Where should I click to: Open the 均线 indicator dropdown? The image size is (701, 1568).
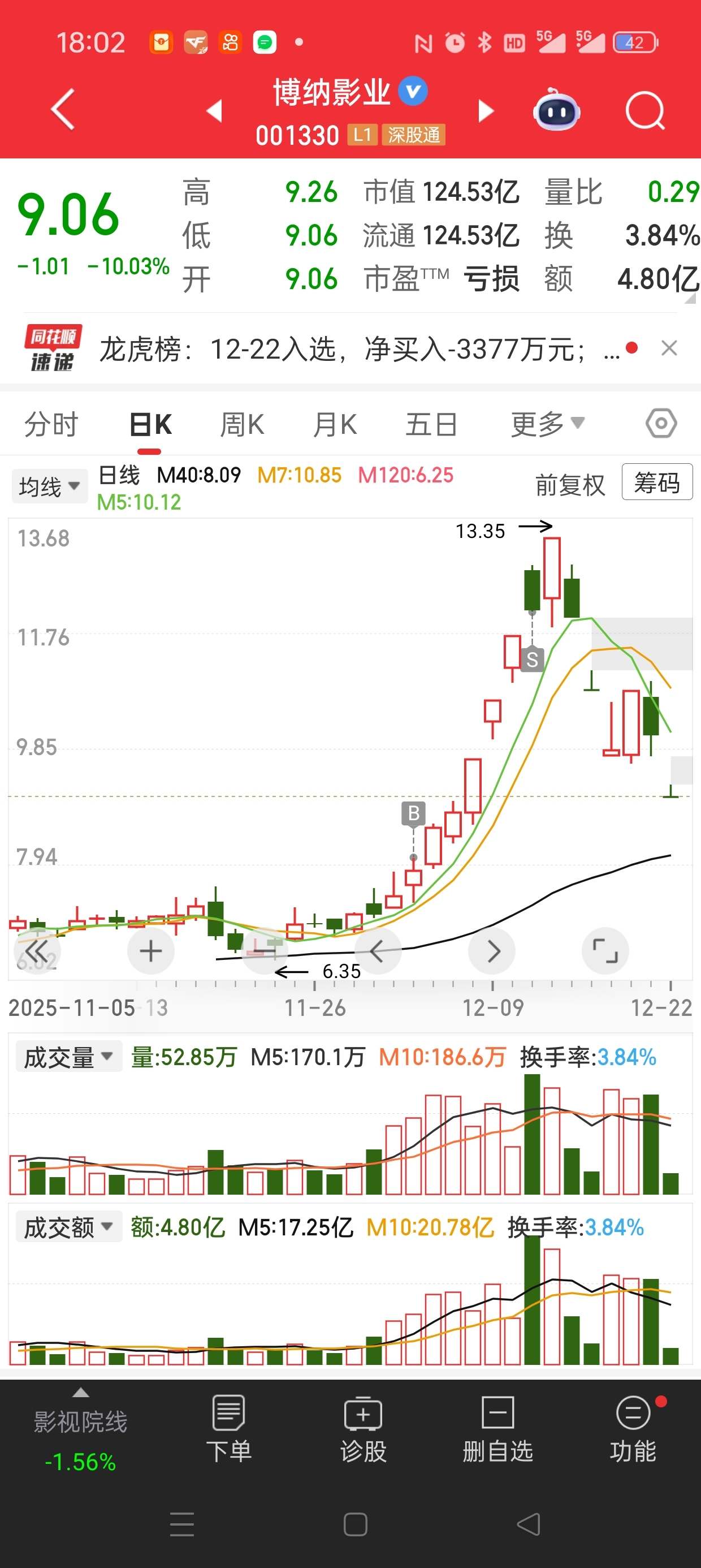pyautogui.click(x=49, y=486)
